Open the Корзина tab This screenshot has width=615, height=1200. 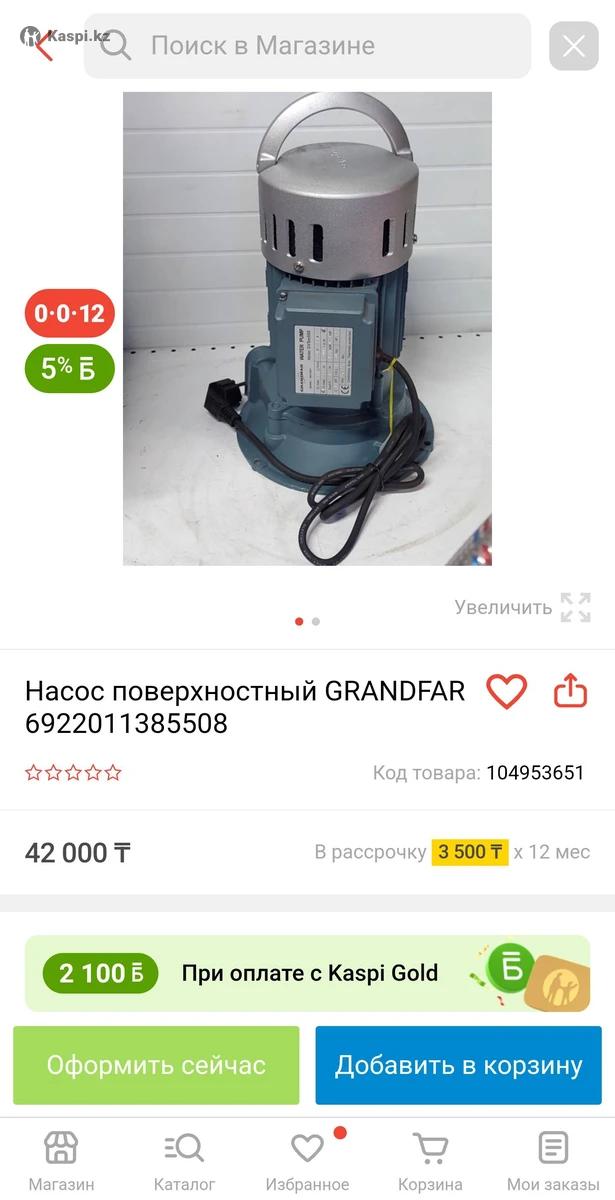(x=430, y=1161)
